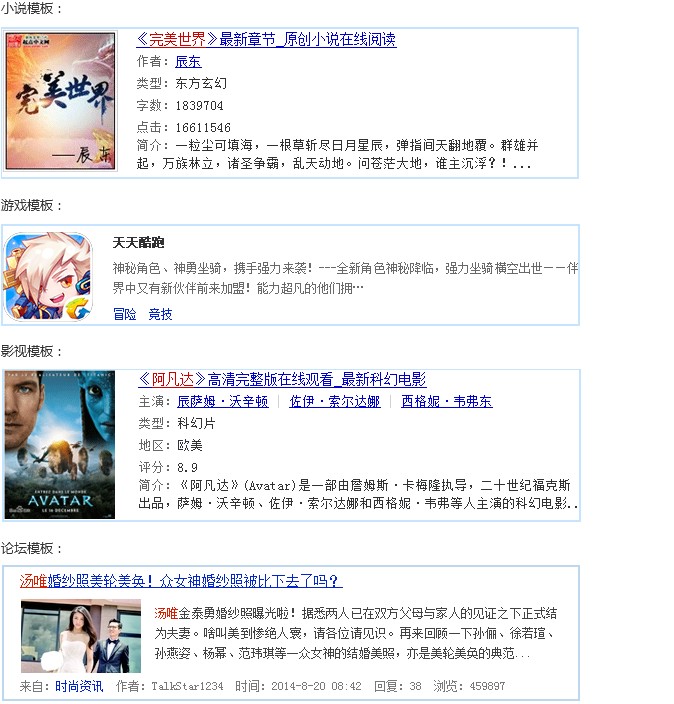The width and height of the screenshot is (674, 704).
Task: Open author 辰东's link
Action: [x=188, y=61]
